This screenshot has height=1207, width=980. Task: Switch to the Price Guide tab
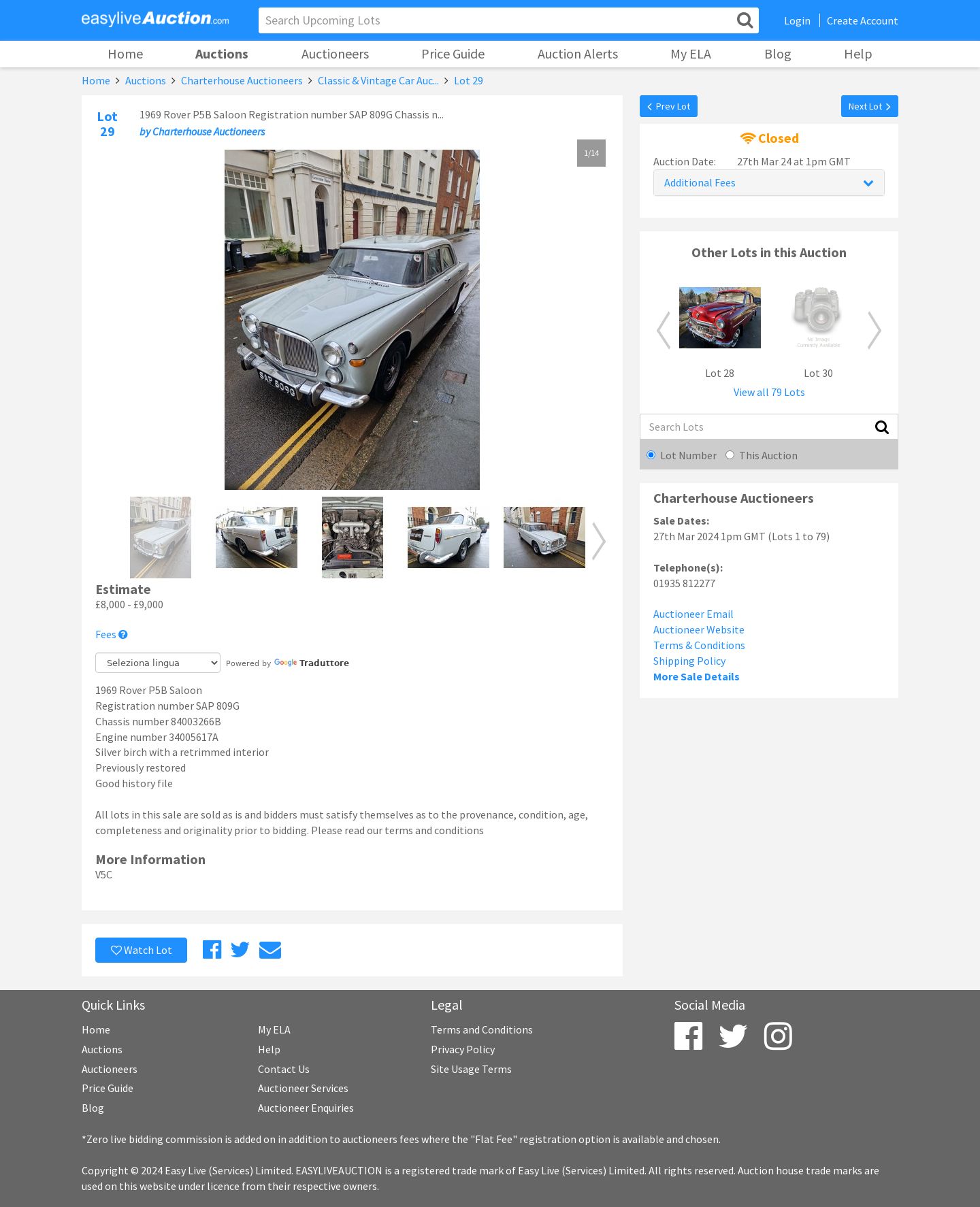453,54
